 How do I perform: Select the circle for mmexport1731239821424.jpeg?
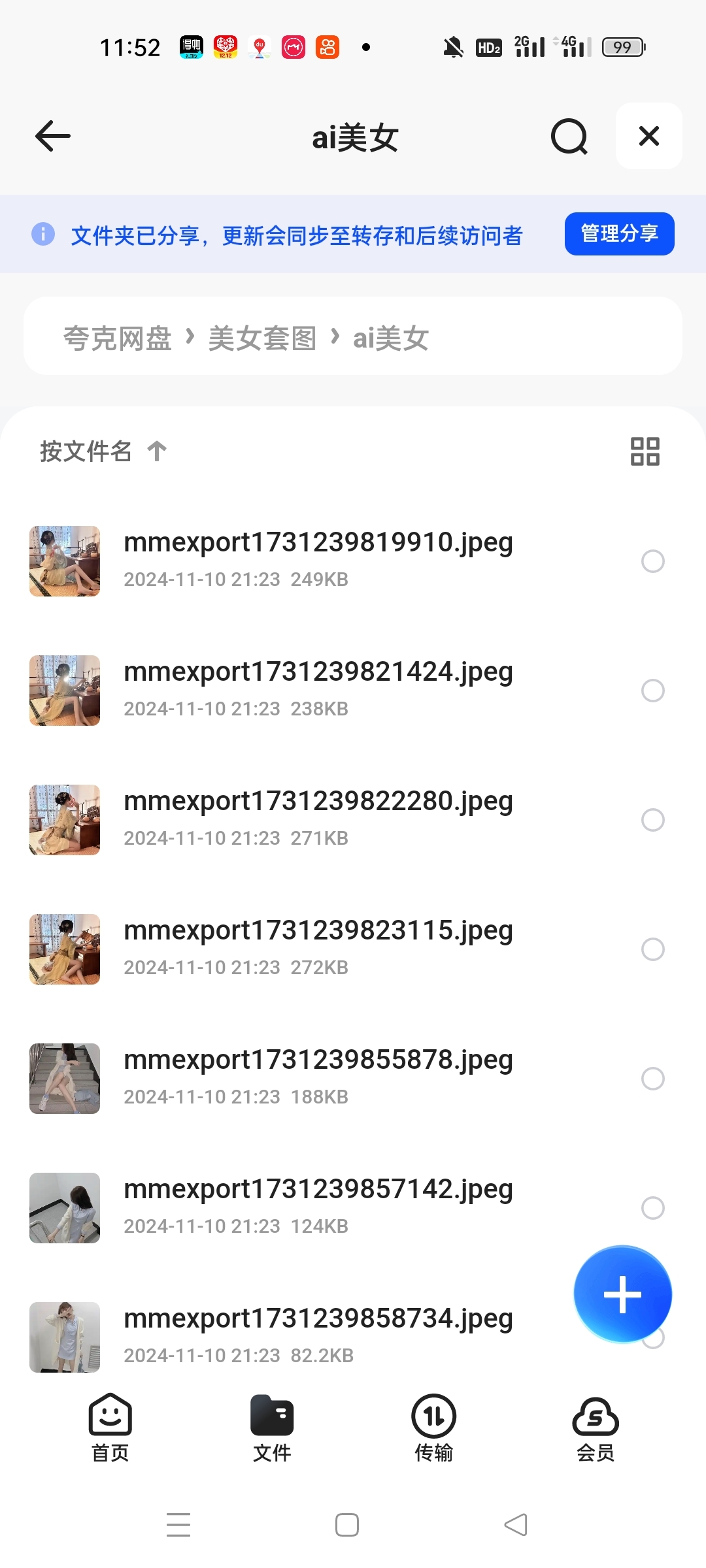[652, 691]
